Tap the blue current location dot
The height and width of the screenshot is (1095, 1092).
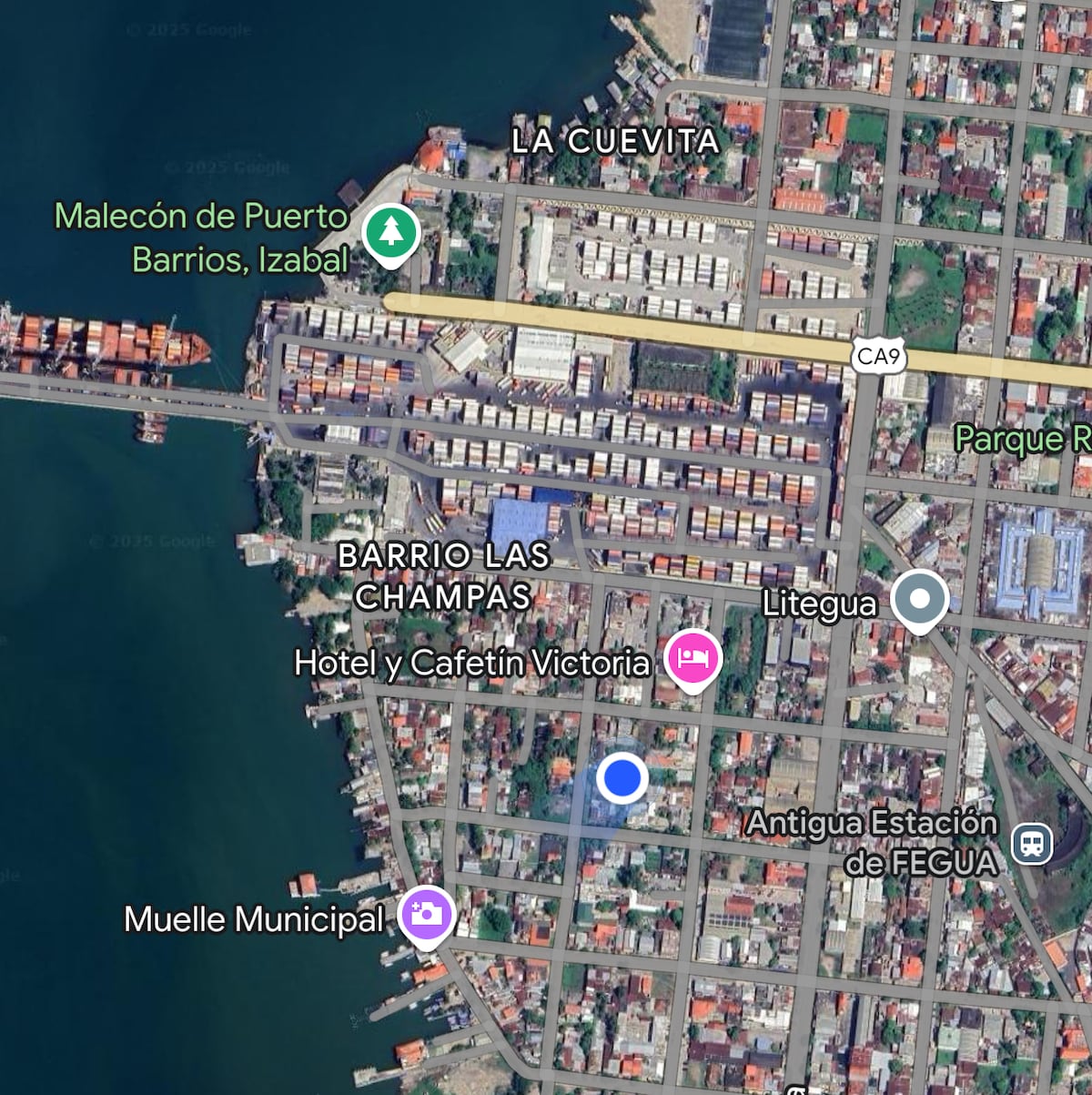(622, 779)
